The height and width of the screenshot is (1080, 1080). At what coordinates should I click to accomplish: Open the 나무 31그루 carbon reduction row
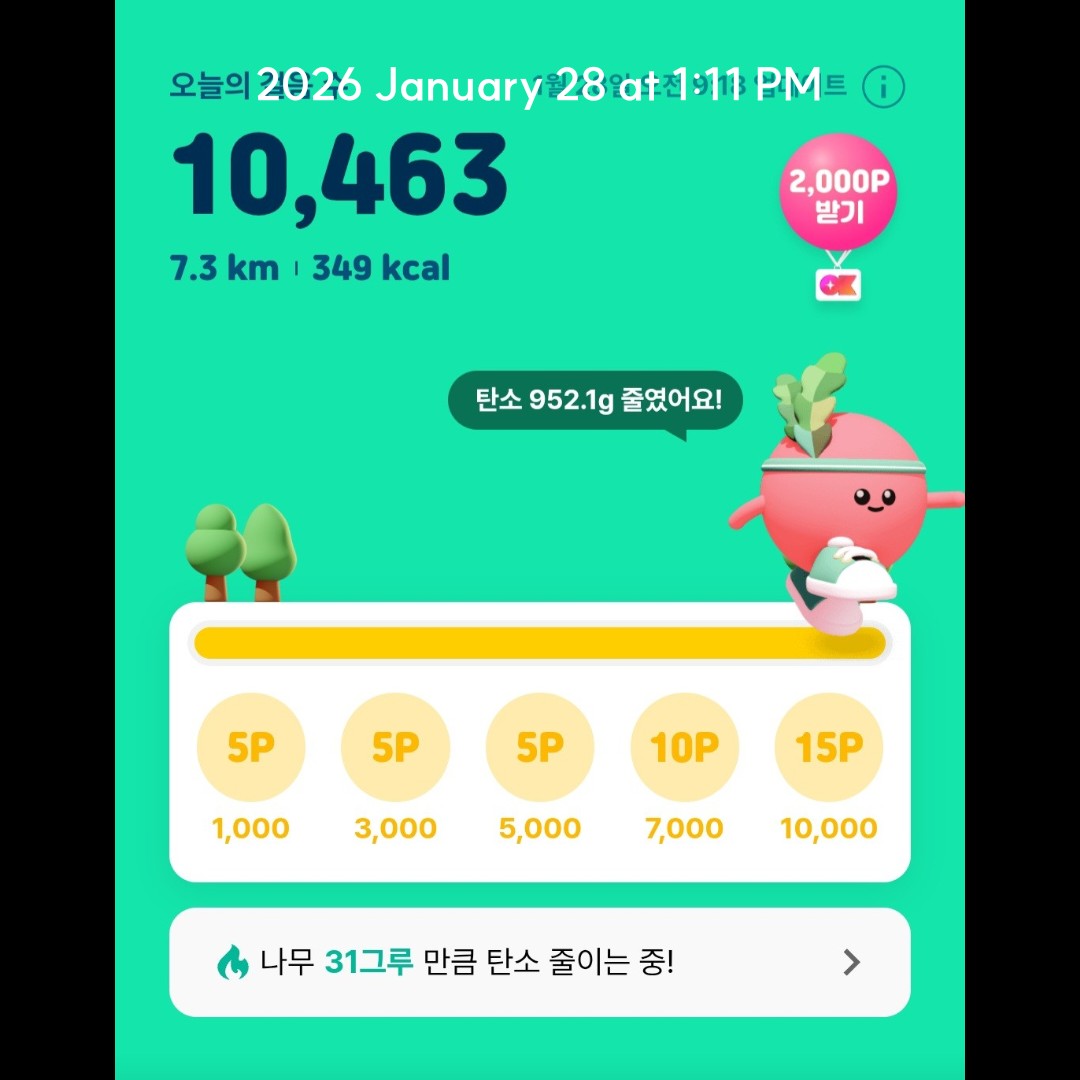(x=539, y=962)
